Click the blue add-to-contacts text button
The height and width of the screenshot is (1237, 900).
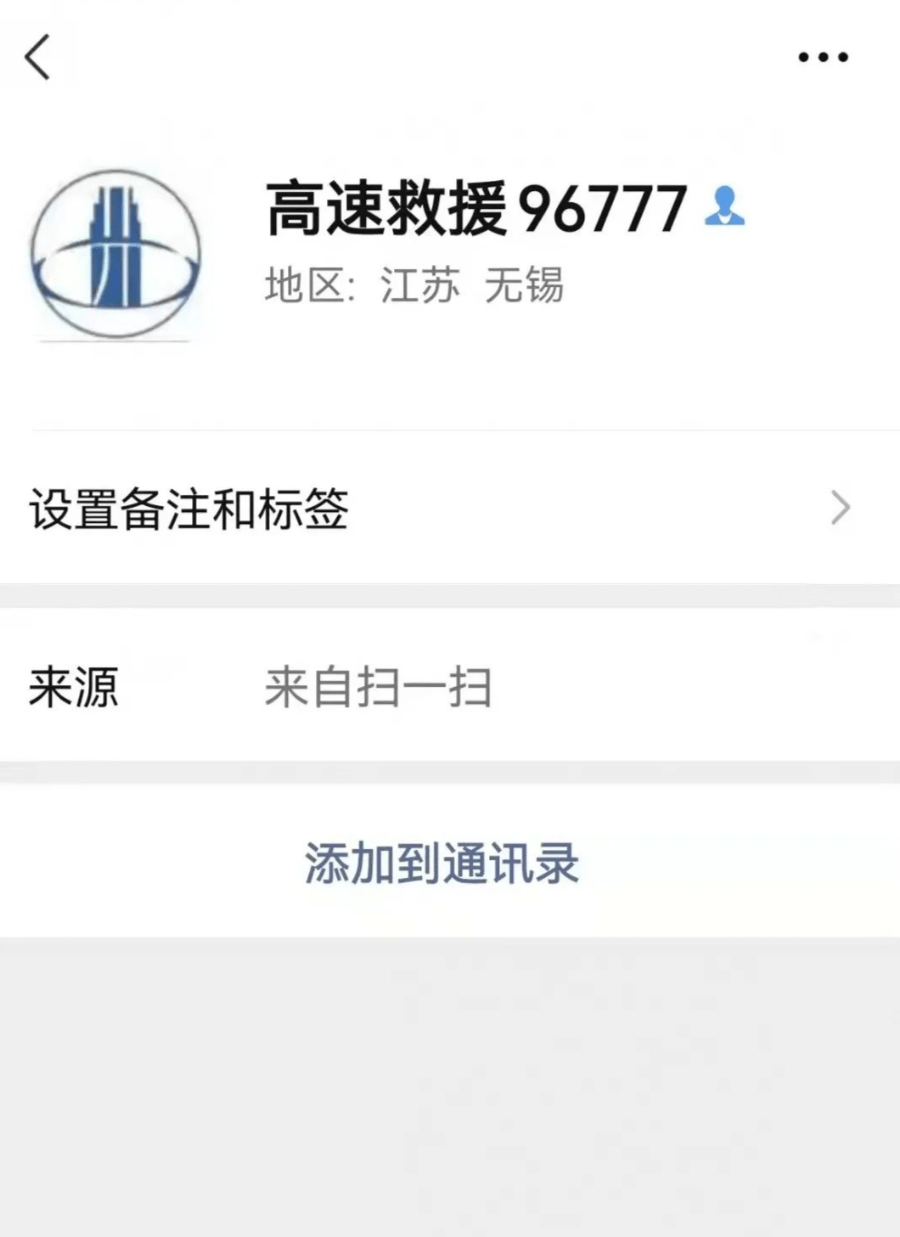point(440,864)
